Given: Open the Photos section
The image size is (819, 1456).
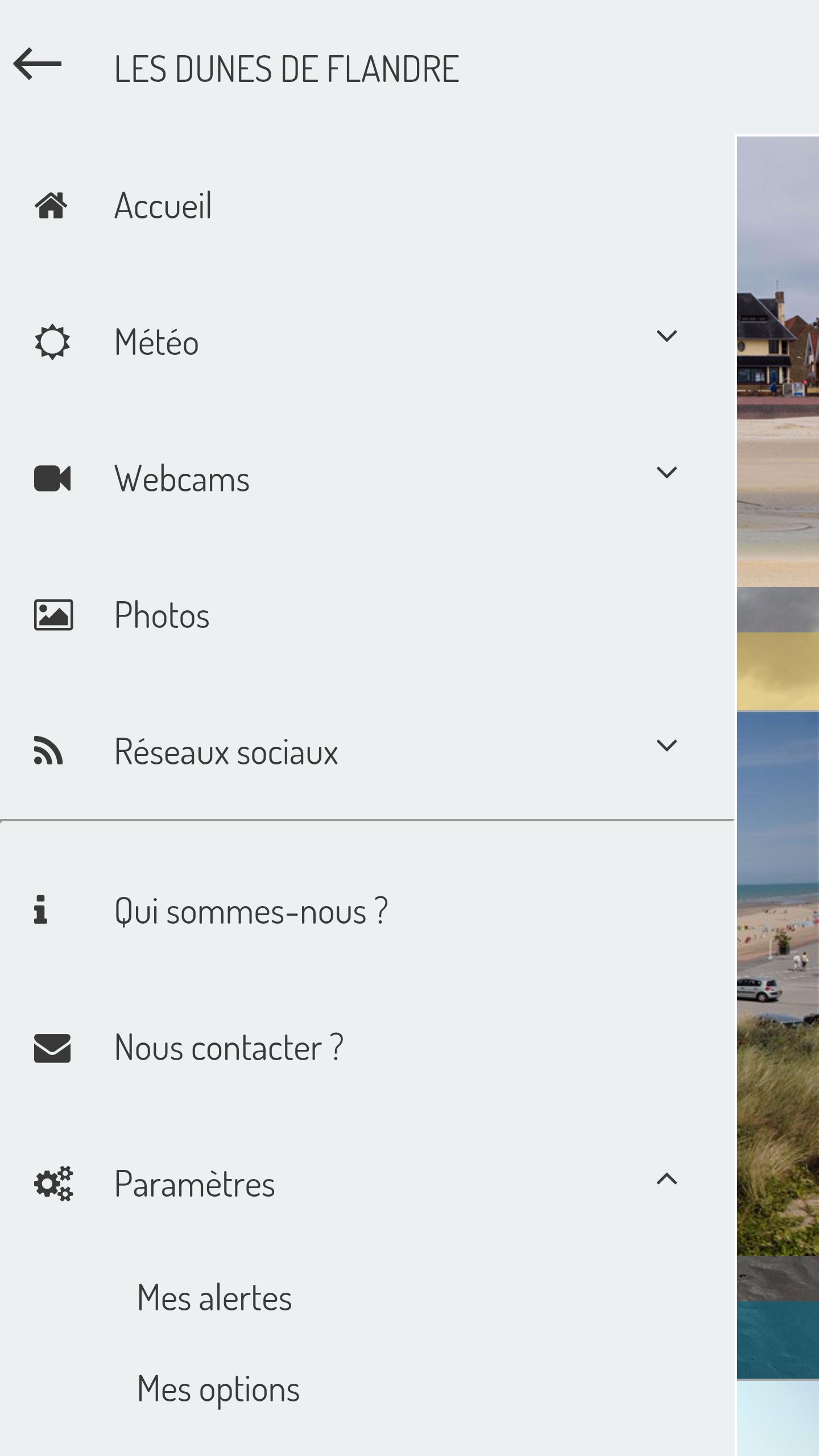Looking at the screenshot, I should pyautogui.click(x=162, y=615).
